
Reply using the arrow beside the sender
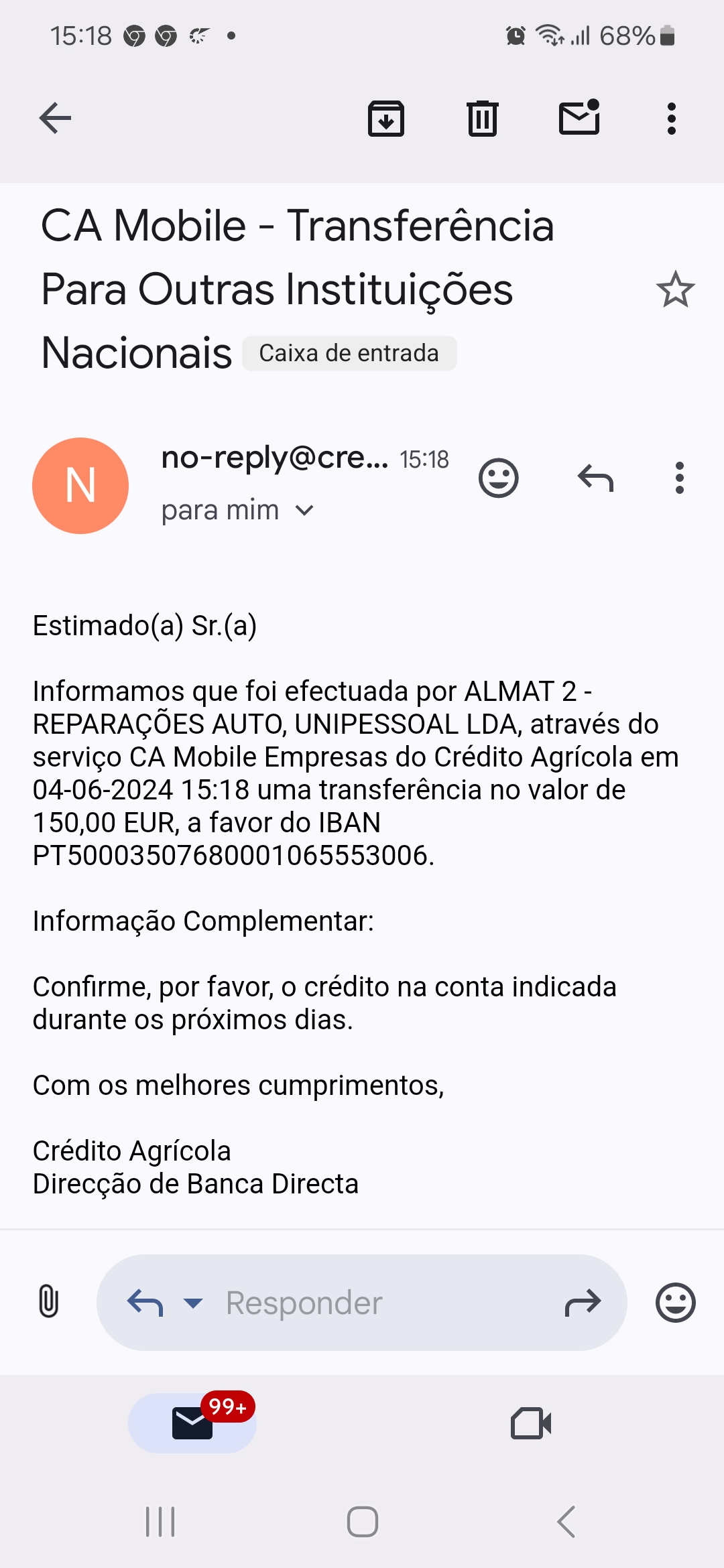(595, 478)
